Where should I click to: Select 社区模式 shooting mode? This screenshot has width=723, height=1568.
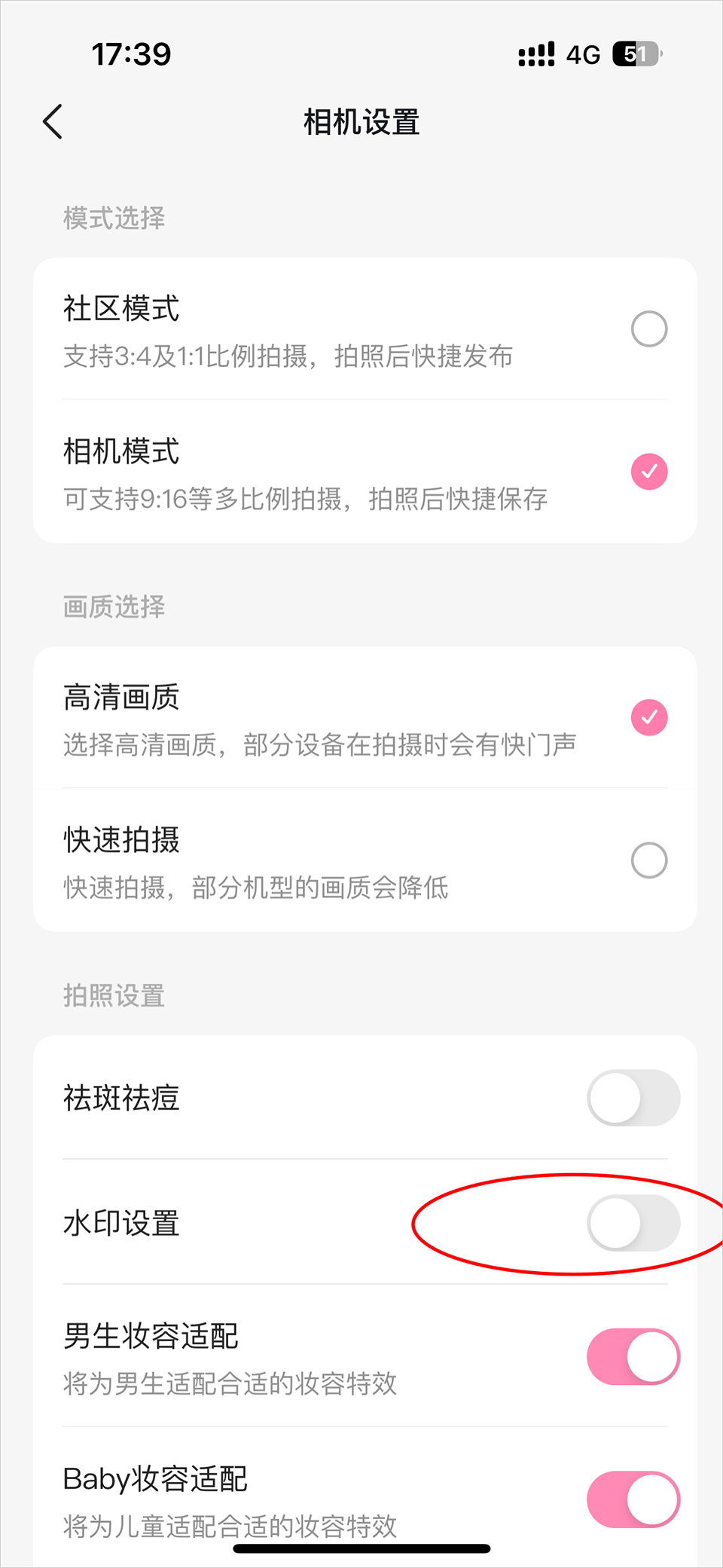click(648, 329)
